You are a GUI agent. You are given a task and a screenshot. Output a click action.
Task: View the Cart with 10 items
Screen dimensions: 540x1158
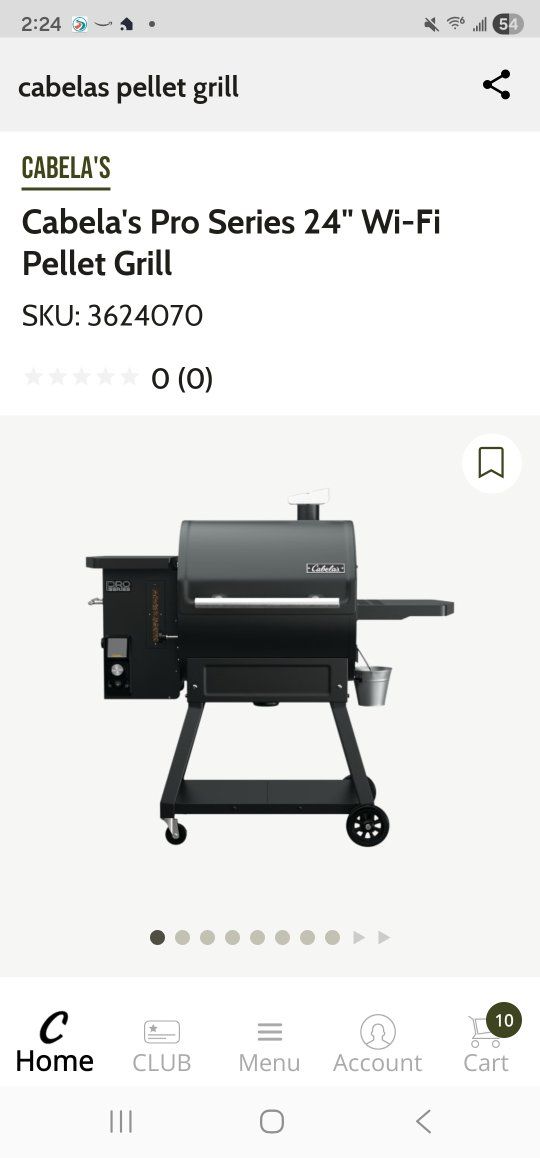coord(488,1041)
